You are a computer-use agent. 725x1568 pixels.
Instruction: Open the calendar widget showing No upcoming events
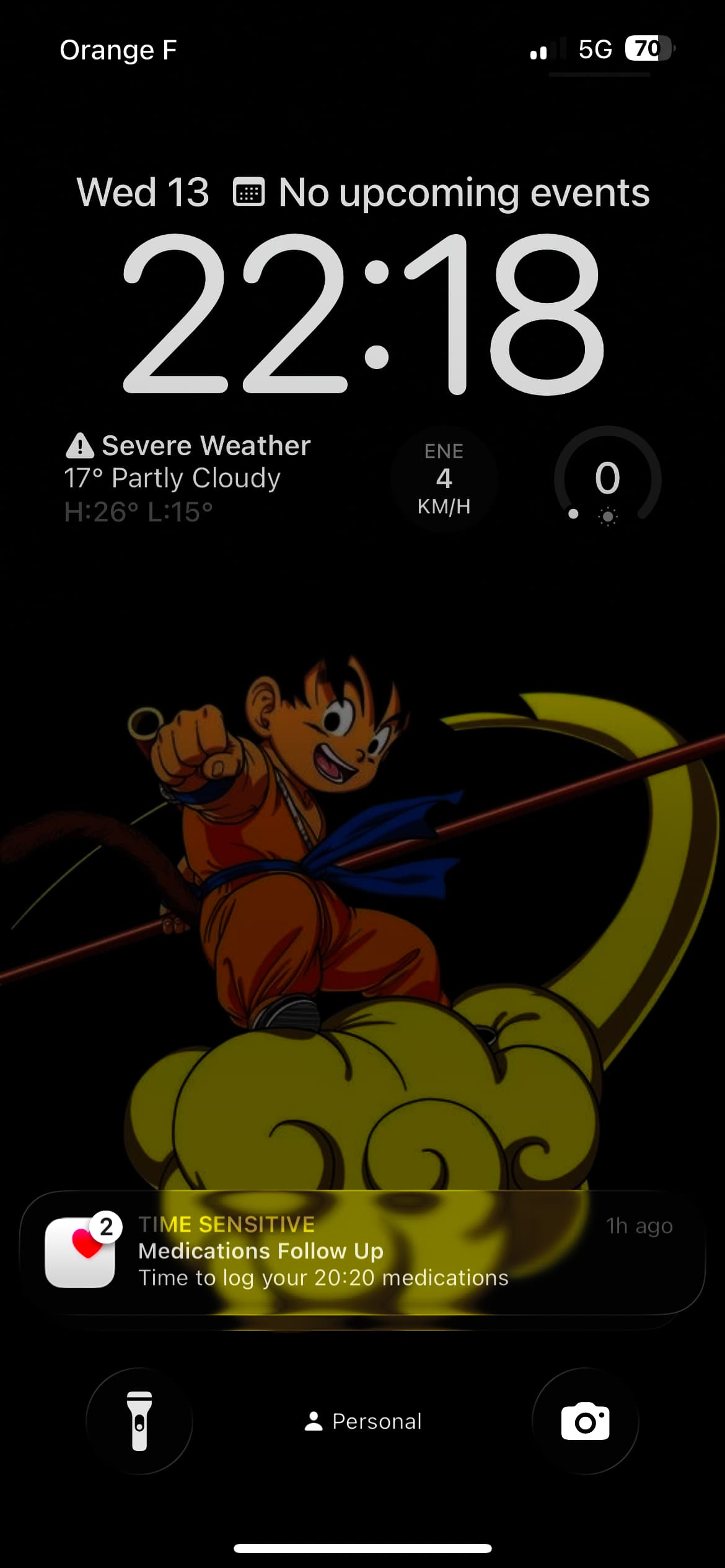pos(441,193)
